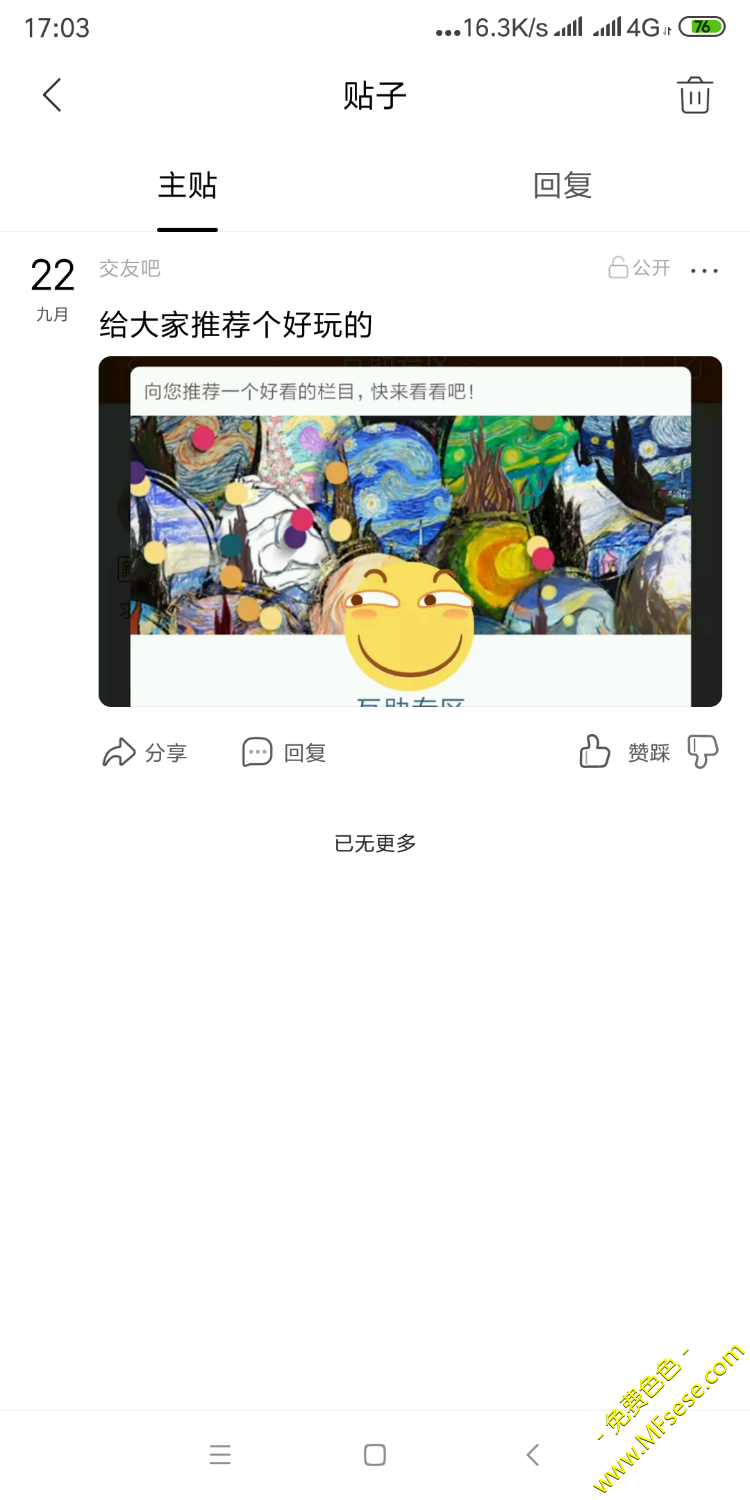The image size is (750, 1500).
Task: Tap the system home button
Action: tap(375, 1455)
